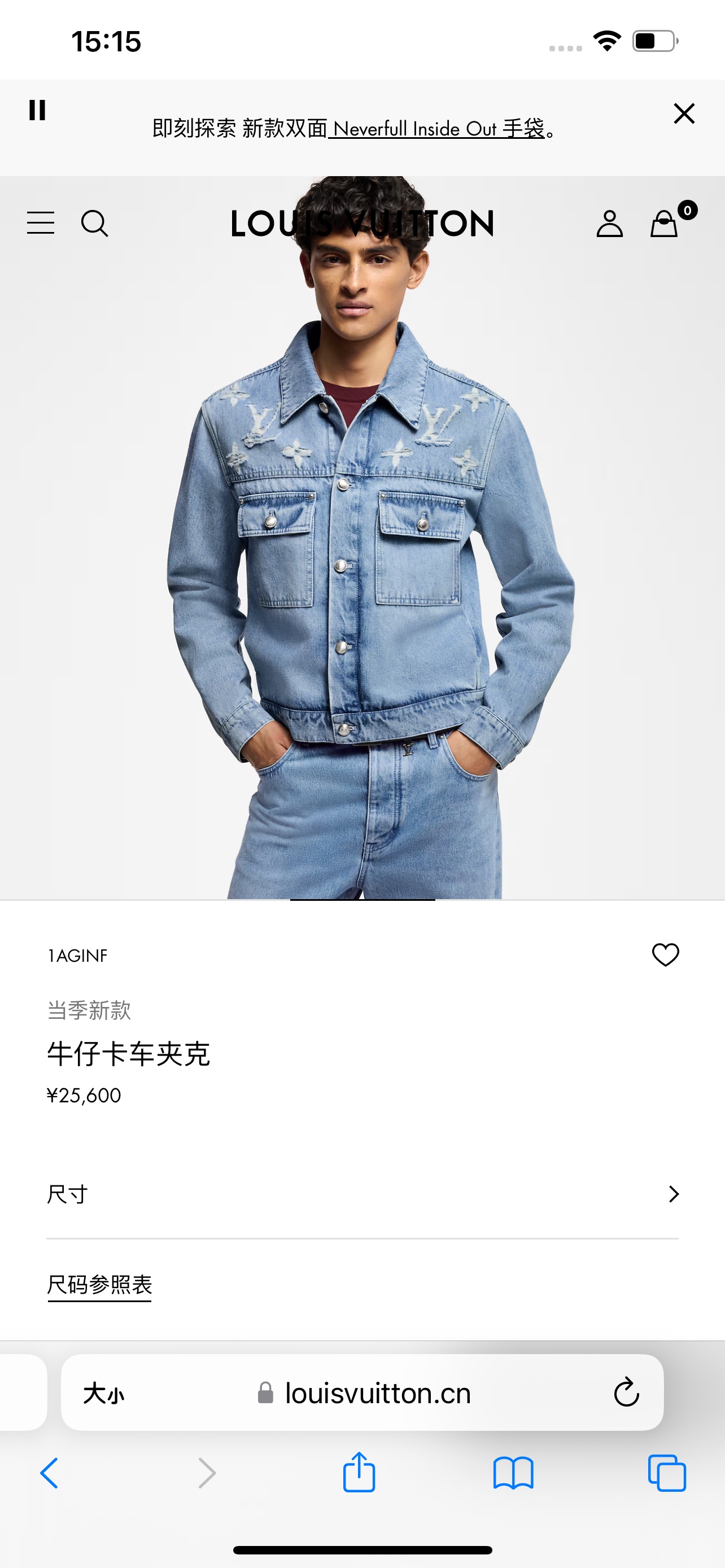Open the 尺码参照表 size guide
The height and width of the screenshot is (1568, 725).
tap(99, 1284)
